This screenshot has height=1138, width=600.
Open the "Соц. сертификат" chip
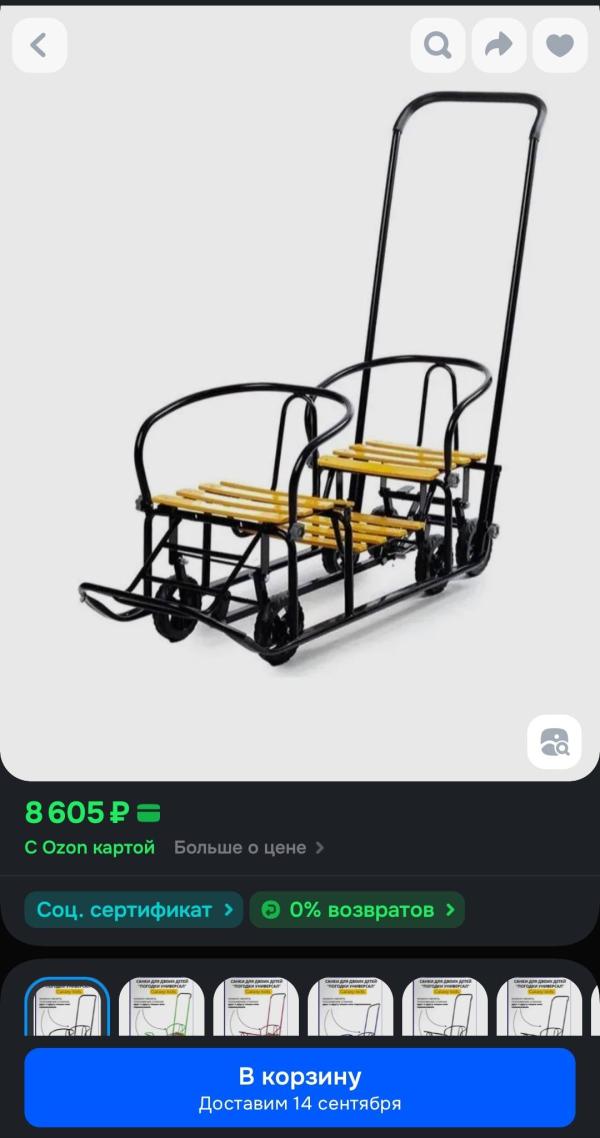point(134,910)
